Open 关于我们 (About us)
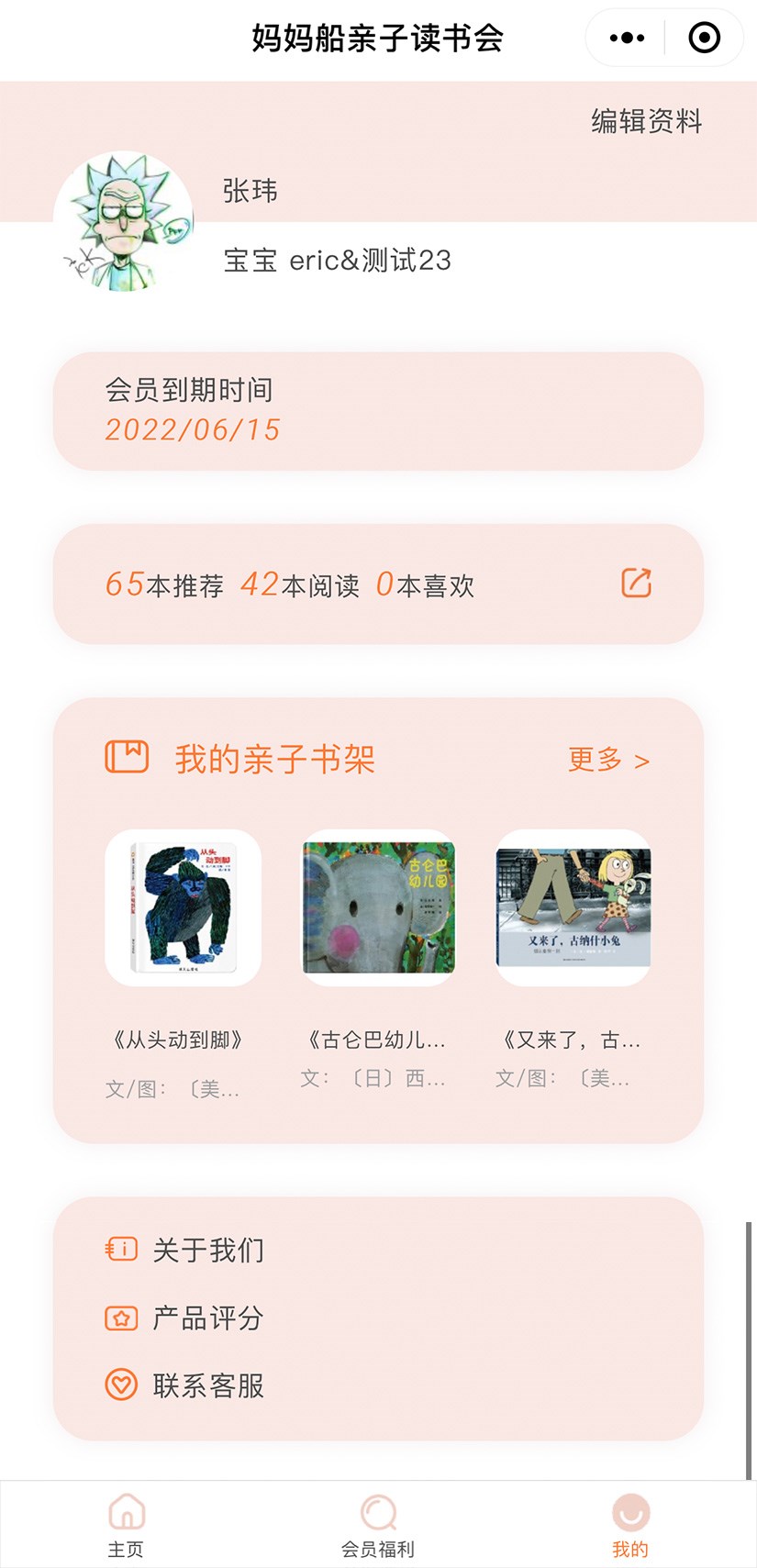This screenshot has width=757, height=1568. [x=207, y=1250]
